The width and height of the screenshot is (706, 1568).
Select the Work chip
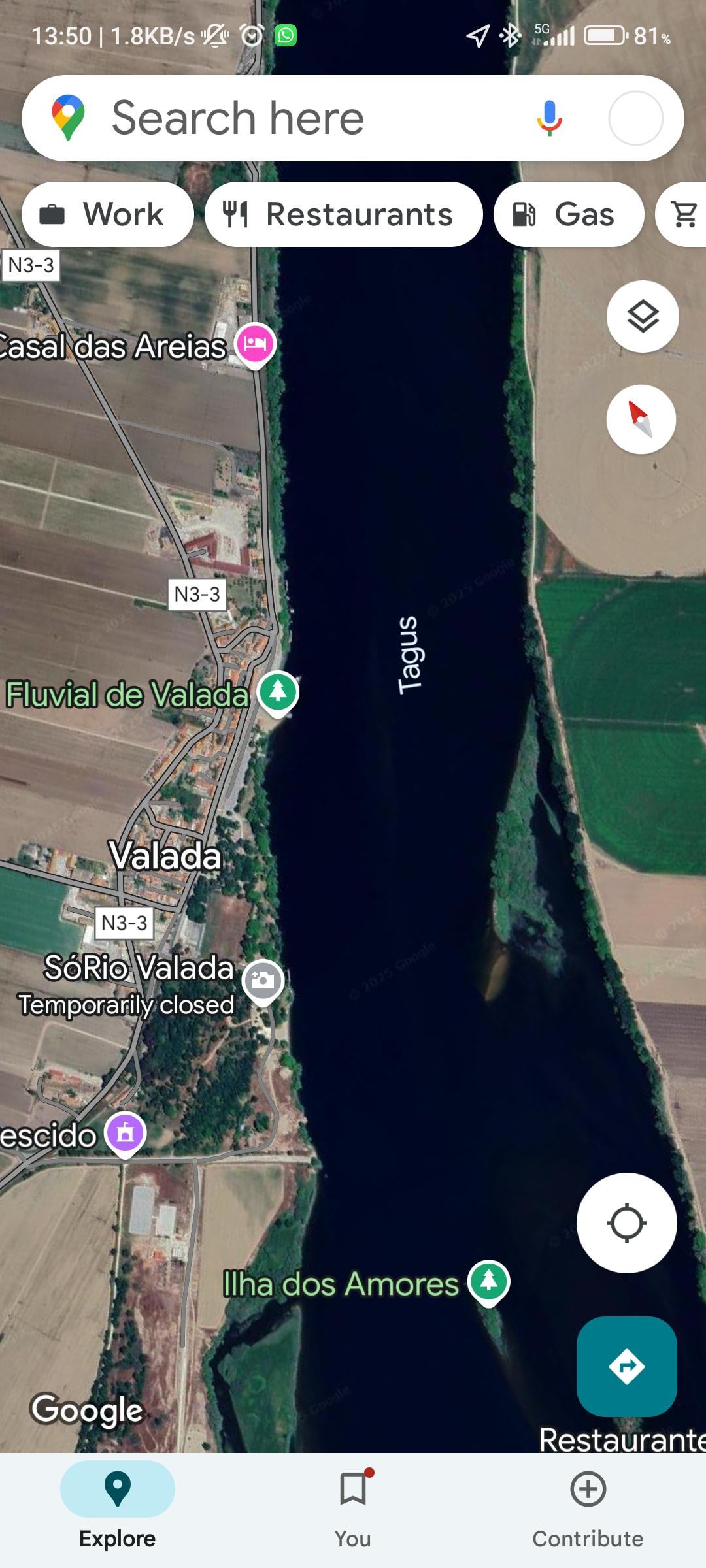click(108, 214)
